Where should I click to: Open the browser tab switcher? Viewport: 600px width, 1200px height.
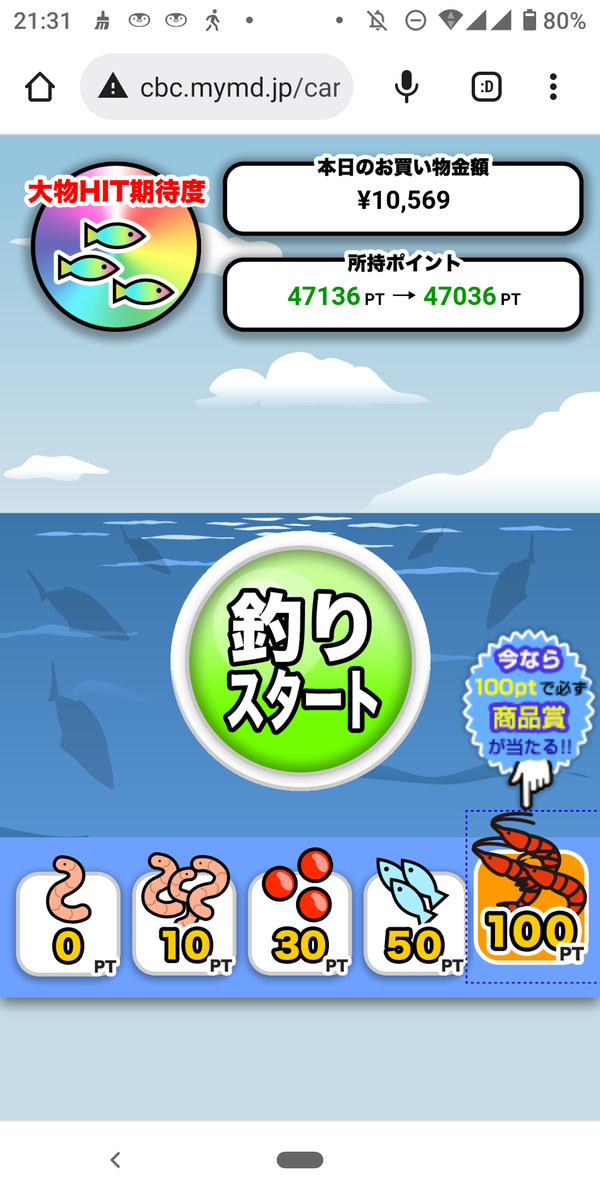pos(486,88)
